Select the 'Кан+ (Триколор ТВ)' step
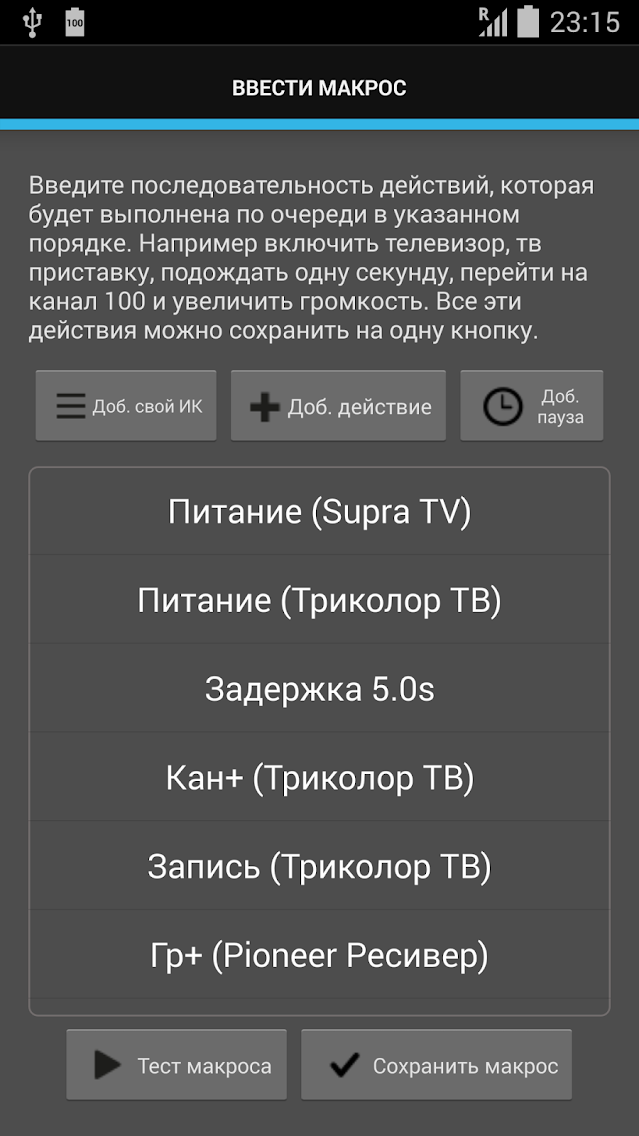This screenshot has height=1136, width=639. pos(319,778)
